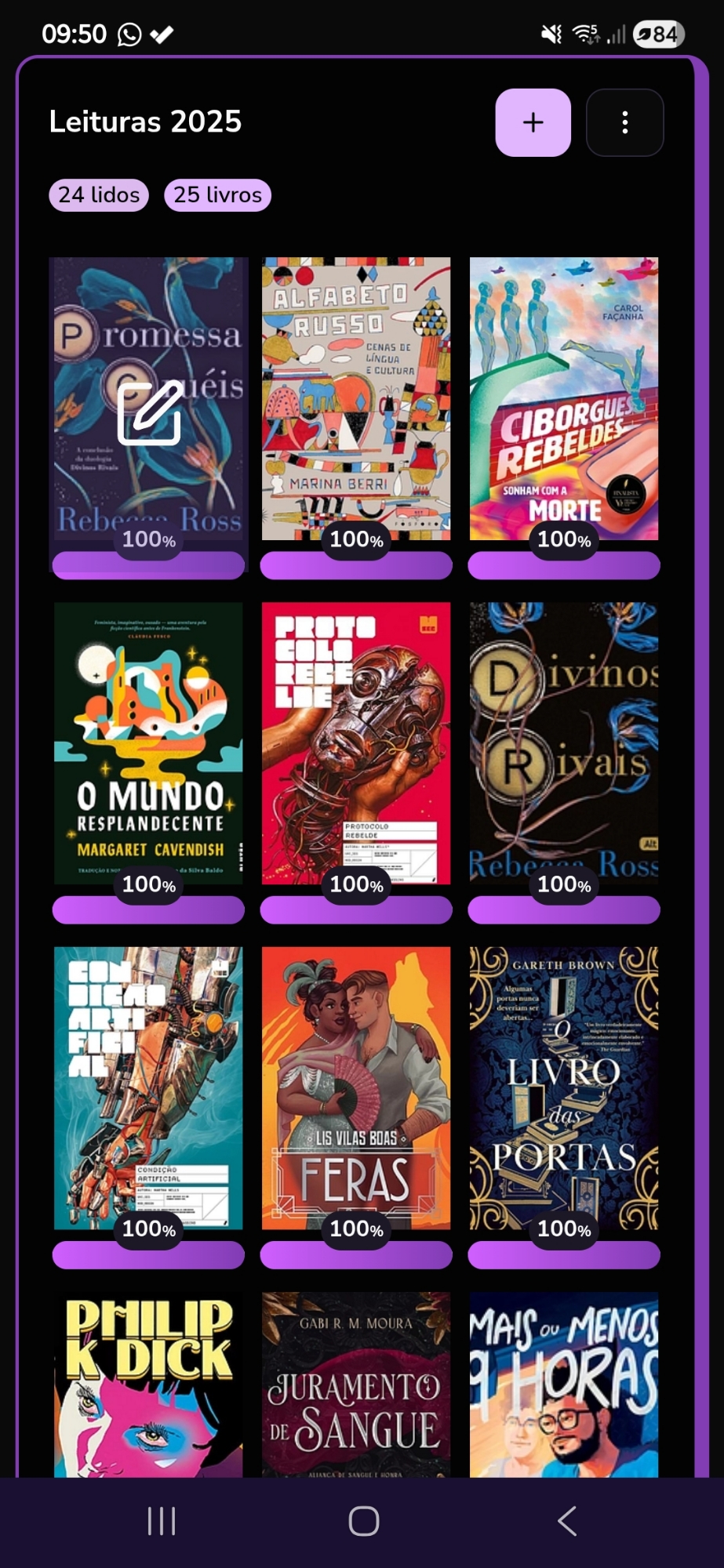
Task: Open Mais ou Menos 9 Horas
Action: [563, 1384]
